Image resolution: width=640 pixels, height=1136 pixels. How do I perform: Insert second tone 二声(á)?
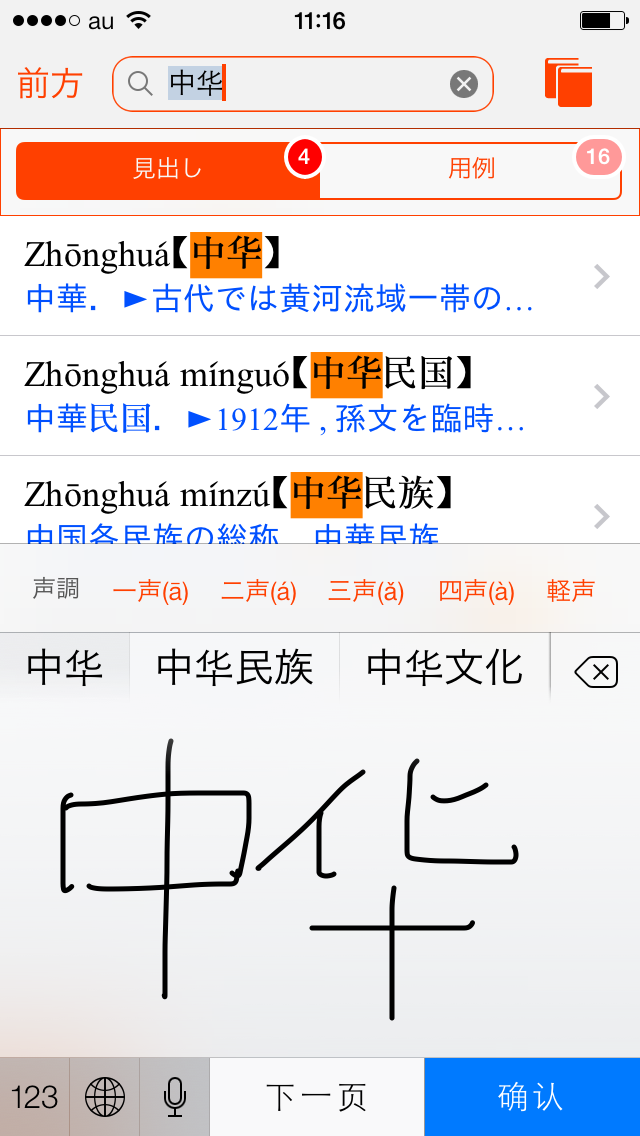(259, 592)
